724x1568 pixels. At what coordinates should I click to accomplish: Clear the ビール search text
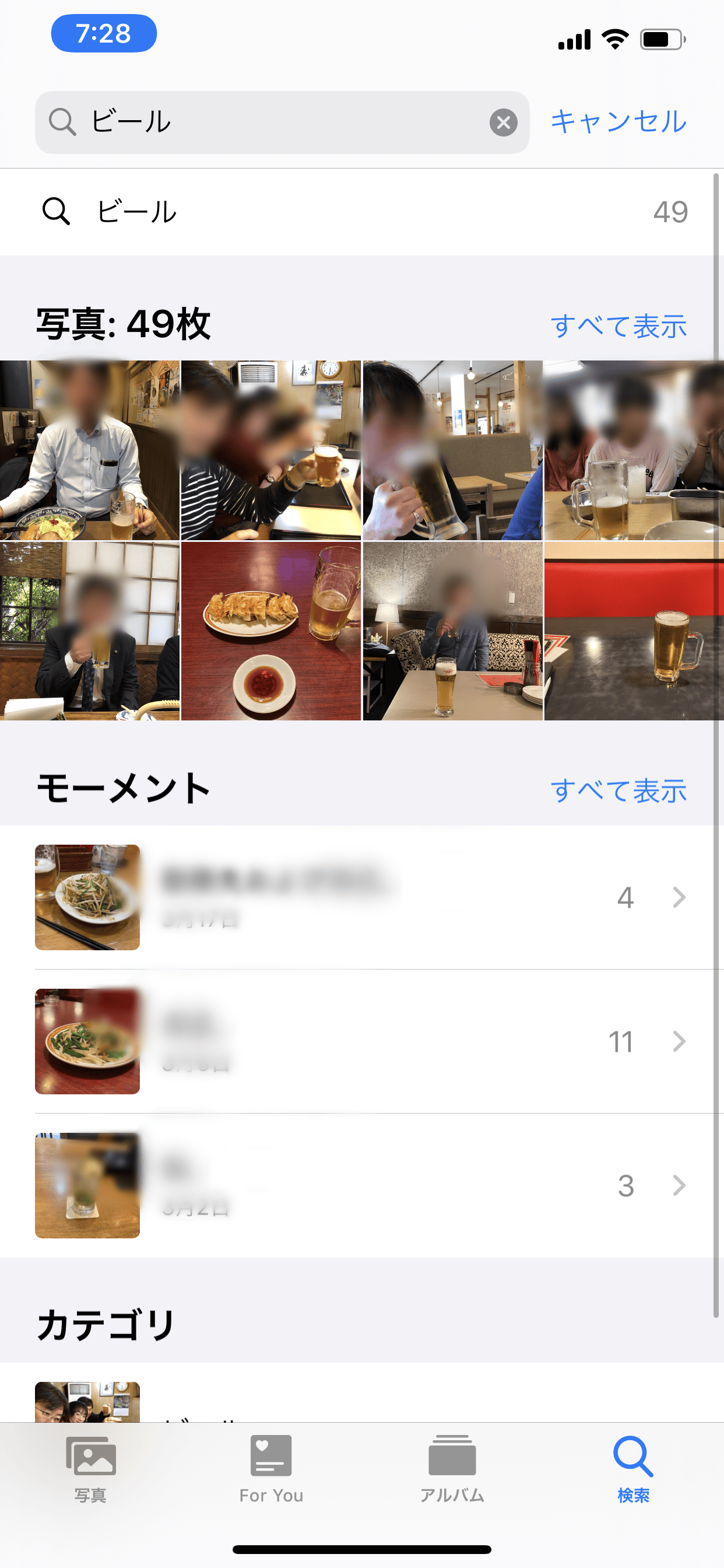pyautogui.click(x=503, y=123)
